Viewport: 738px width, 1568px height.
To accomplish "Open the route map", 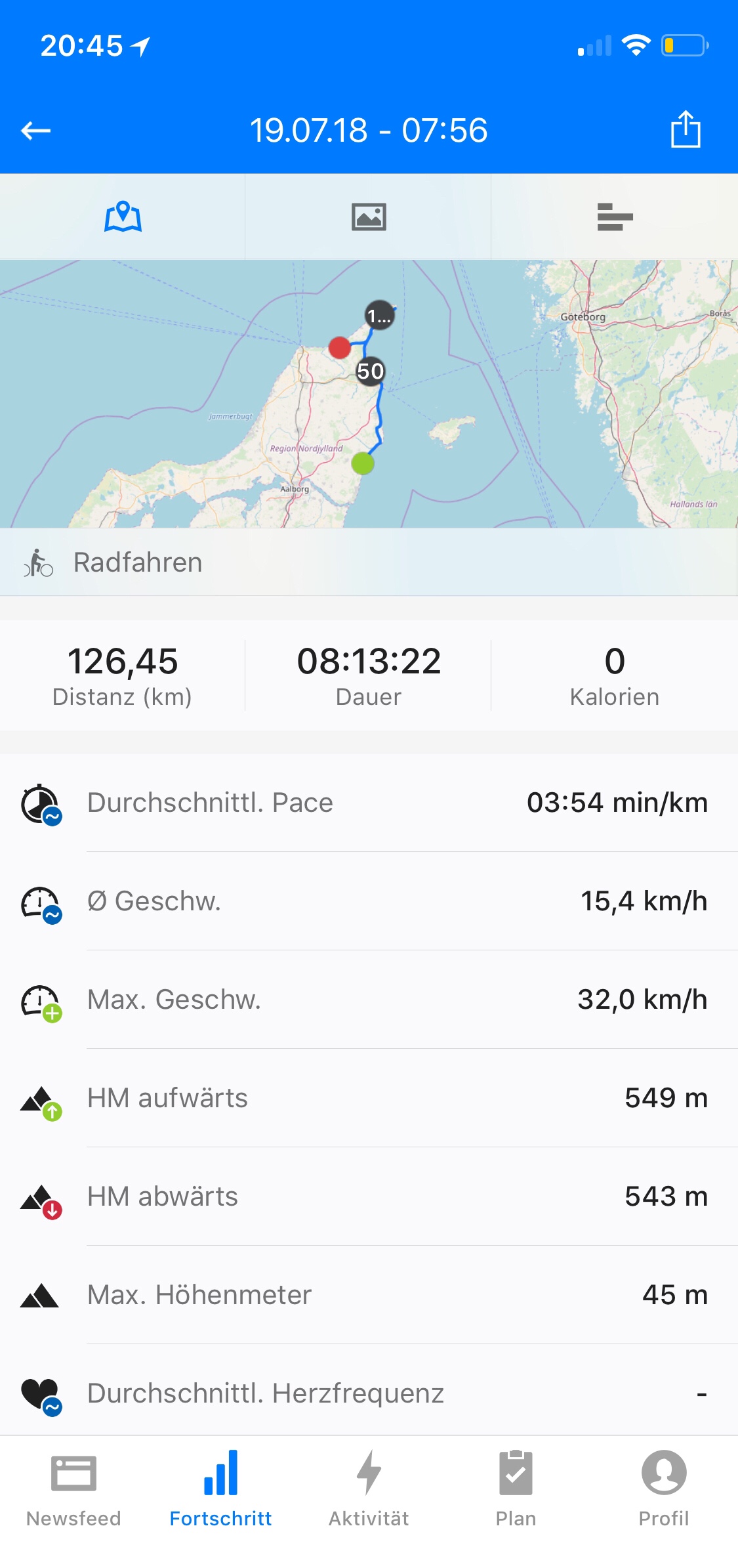I will (x=369, y=394).
